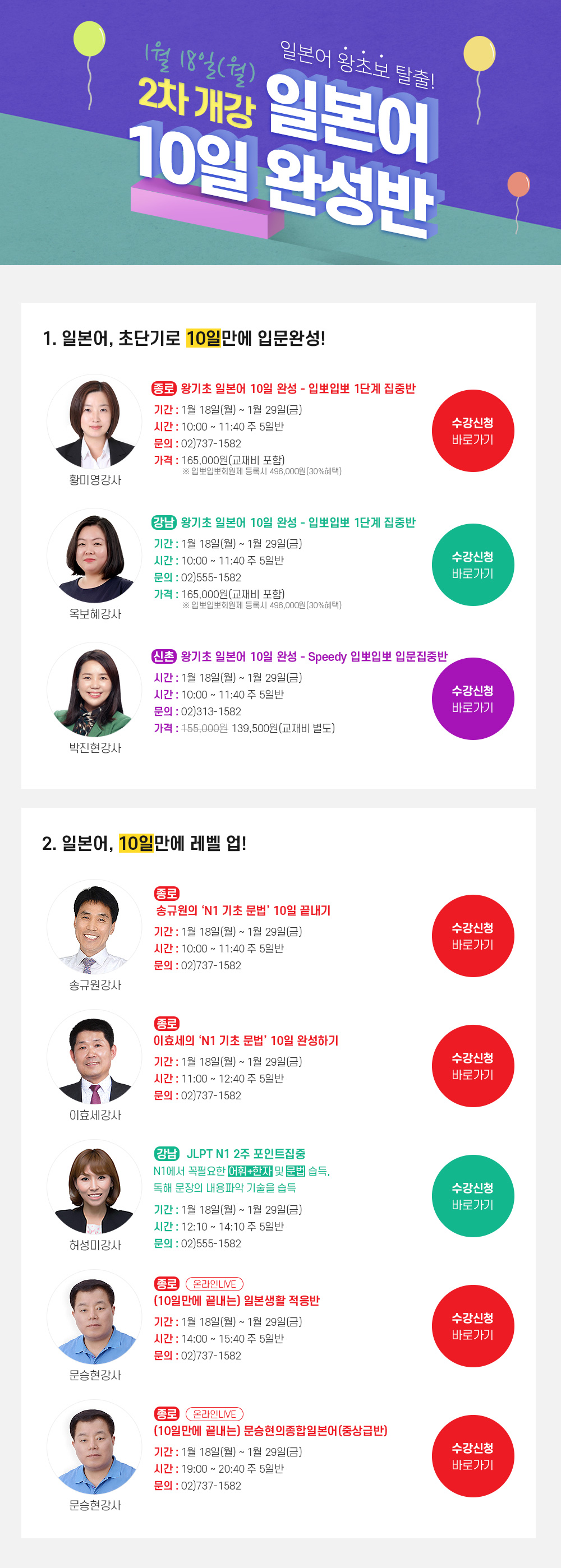Apply for 옥보혜's Gangnam 10-day class

click(473, 565)
